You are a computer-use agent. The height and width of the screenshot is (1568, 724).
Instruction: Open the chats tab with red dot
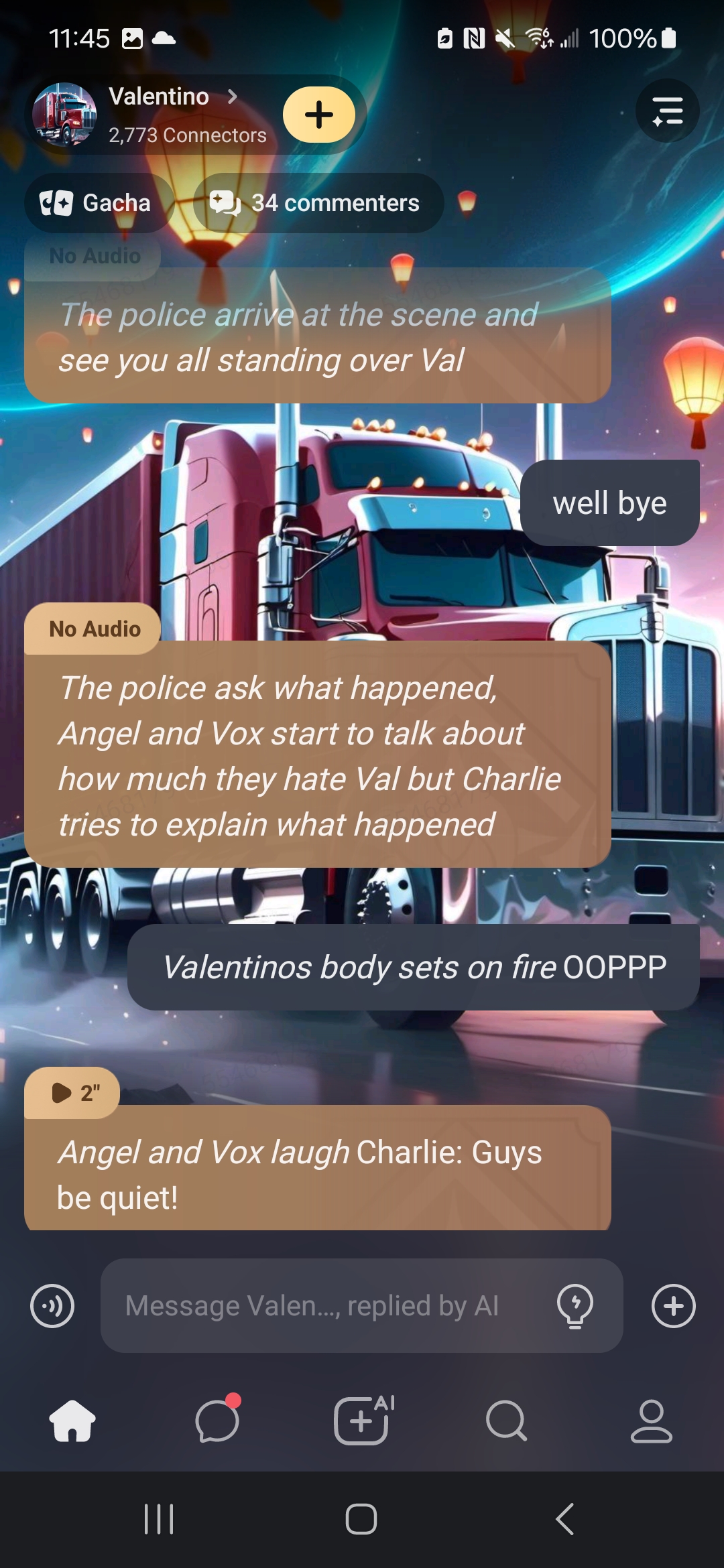[x=217, y=1420]
